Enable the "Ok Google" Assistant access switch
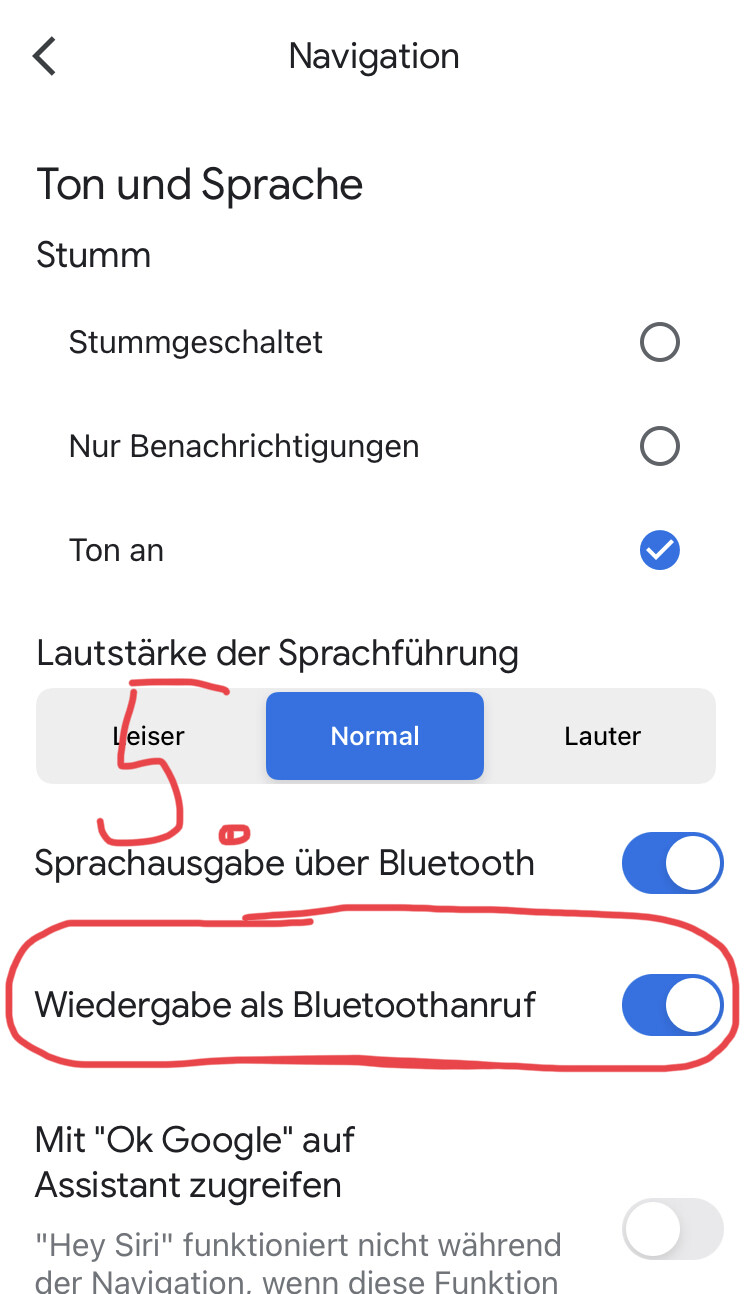 click(x=672, y=1229)
